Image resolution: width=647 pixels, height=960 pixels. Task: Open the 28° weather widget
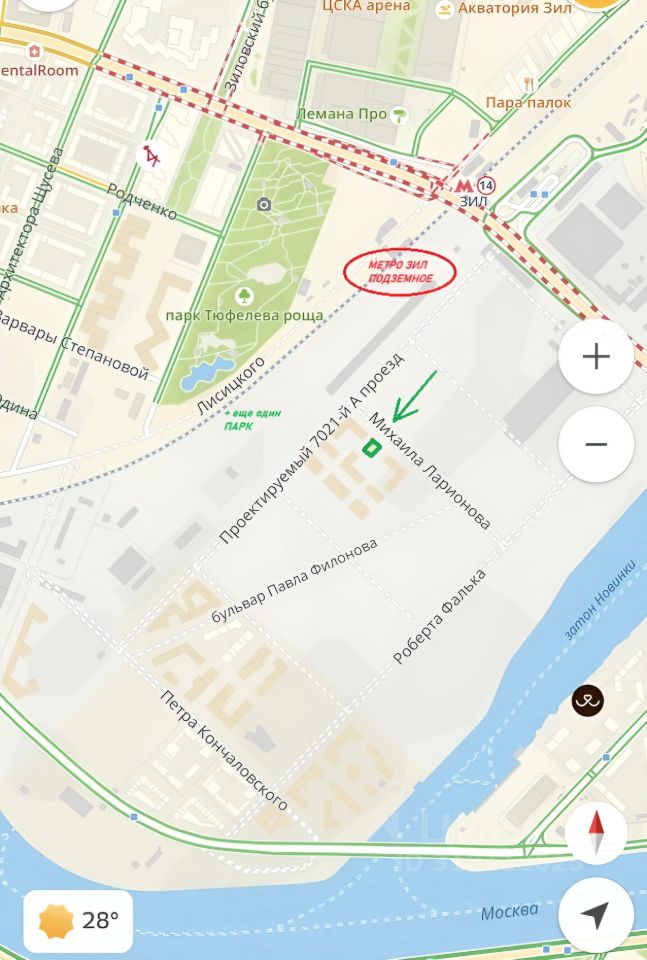click(78, 920)
